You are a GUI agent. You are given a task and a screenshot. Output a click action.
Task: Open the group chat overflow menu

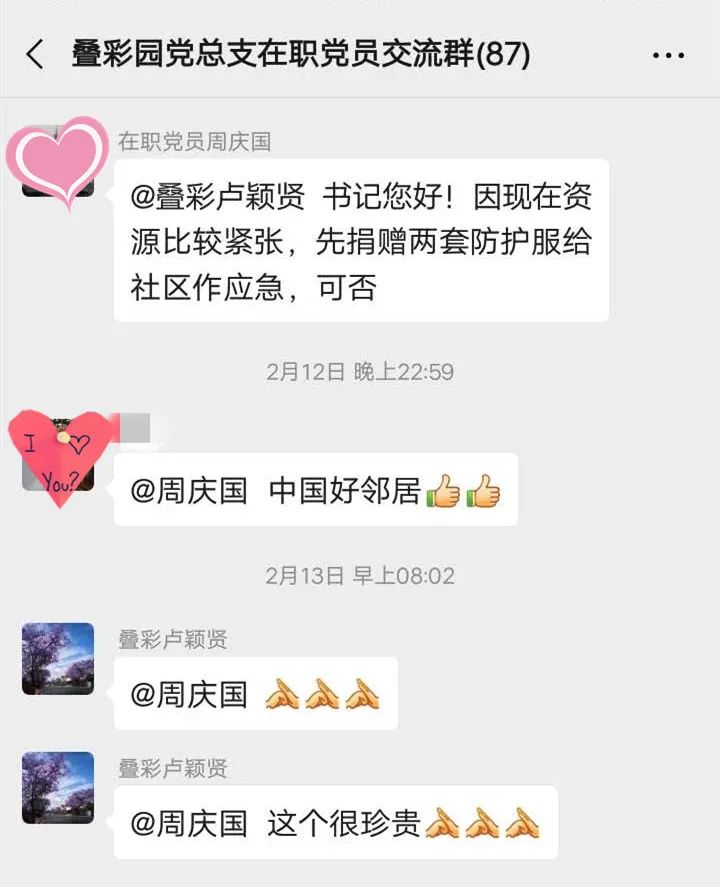pyautogui.click(x=668, y=55)
